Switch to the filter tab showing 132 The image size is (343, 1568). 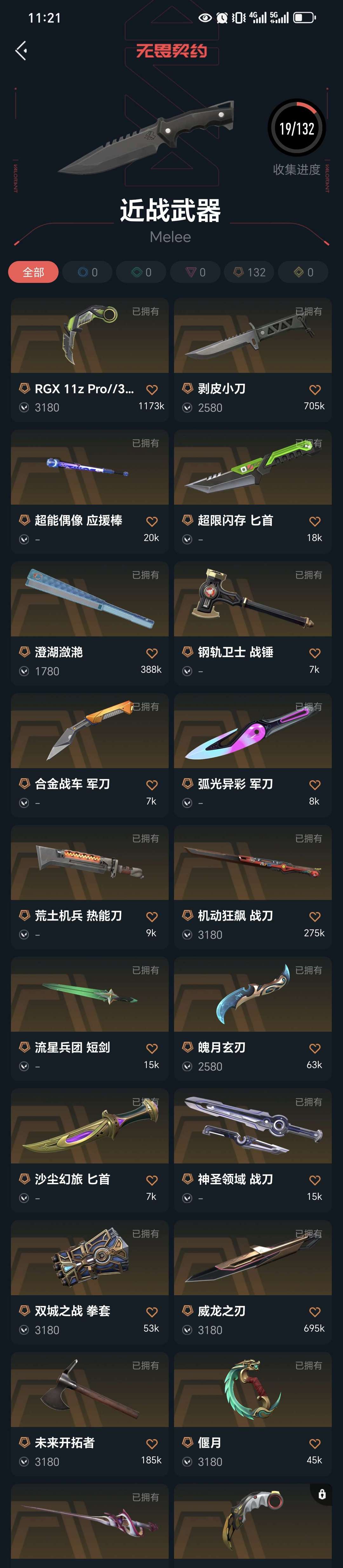pyautogui.click(x=249, y=272)
